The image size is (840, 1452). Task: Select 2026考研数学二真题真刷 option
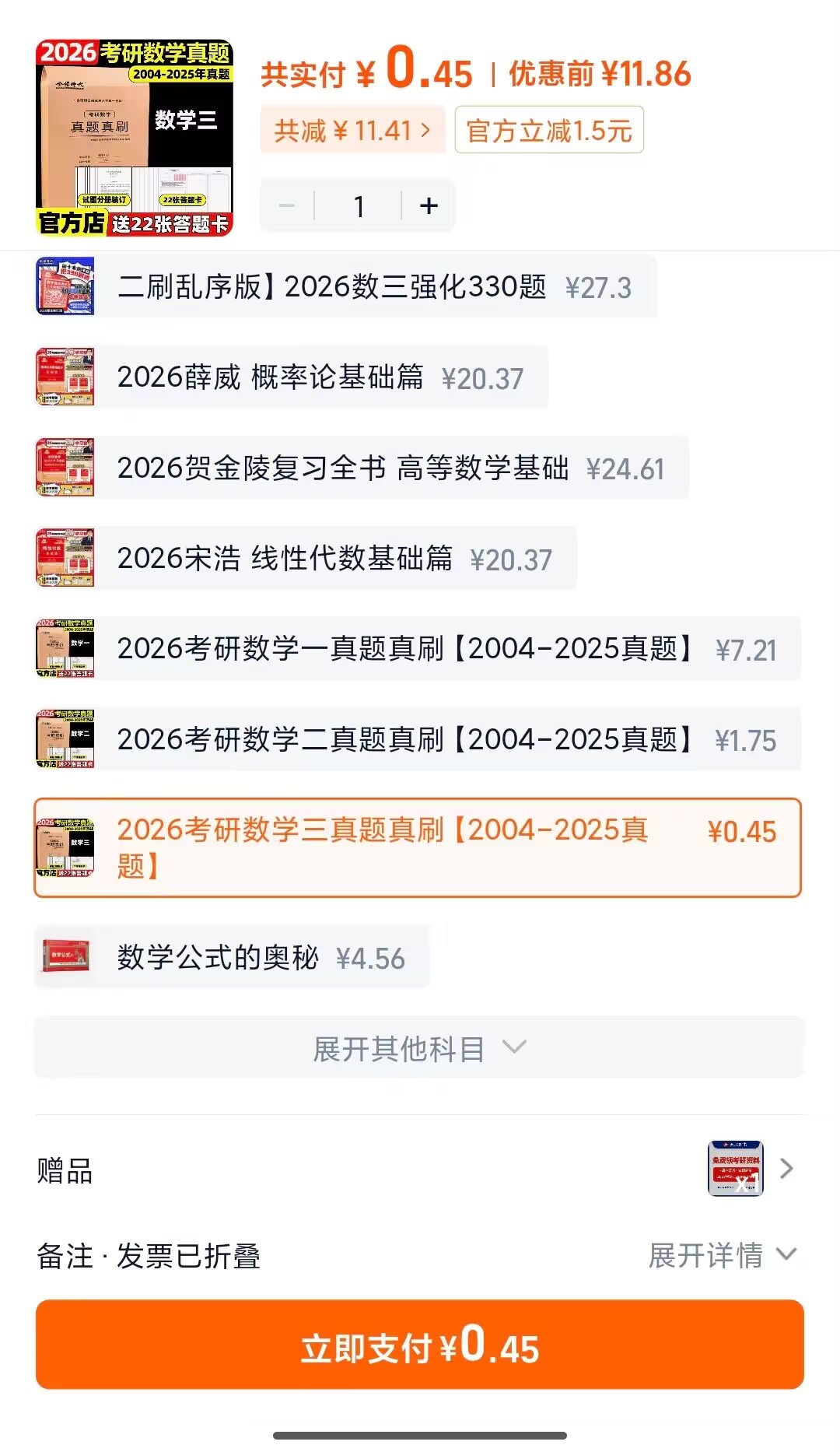click(x=418, y=739)
